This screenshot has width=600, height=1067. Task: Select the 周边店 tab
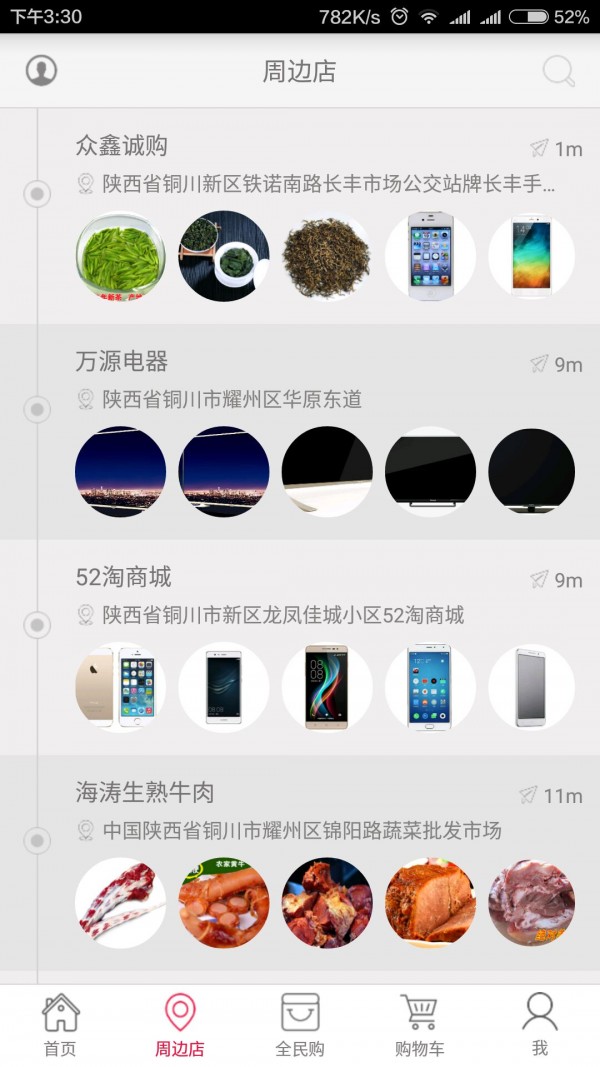pyautogui.click(x=180, y=1024)
